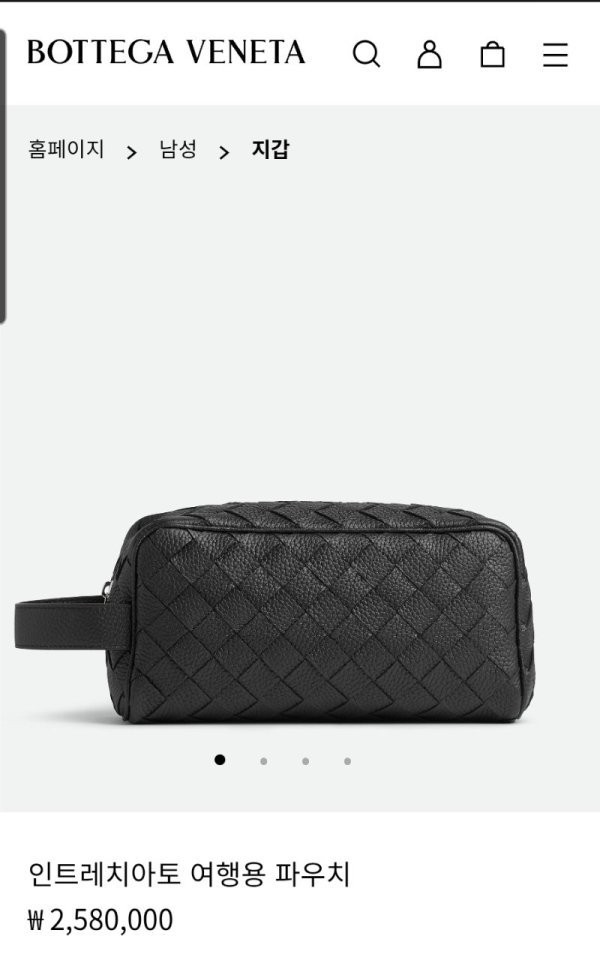This screenshot has width=600, height=960.
Task: Open the account profile icon
Action: pos(429,54)
